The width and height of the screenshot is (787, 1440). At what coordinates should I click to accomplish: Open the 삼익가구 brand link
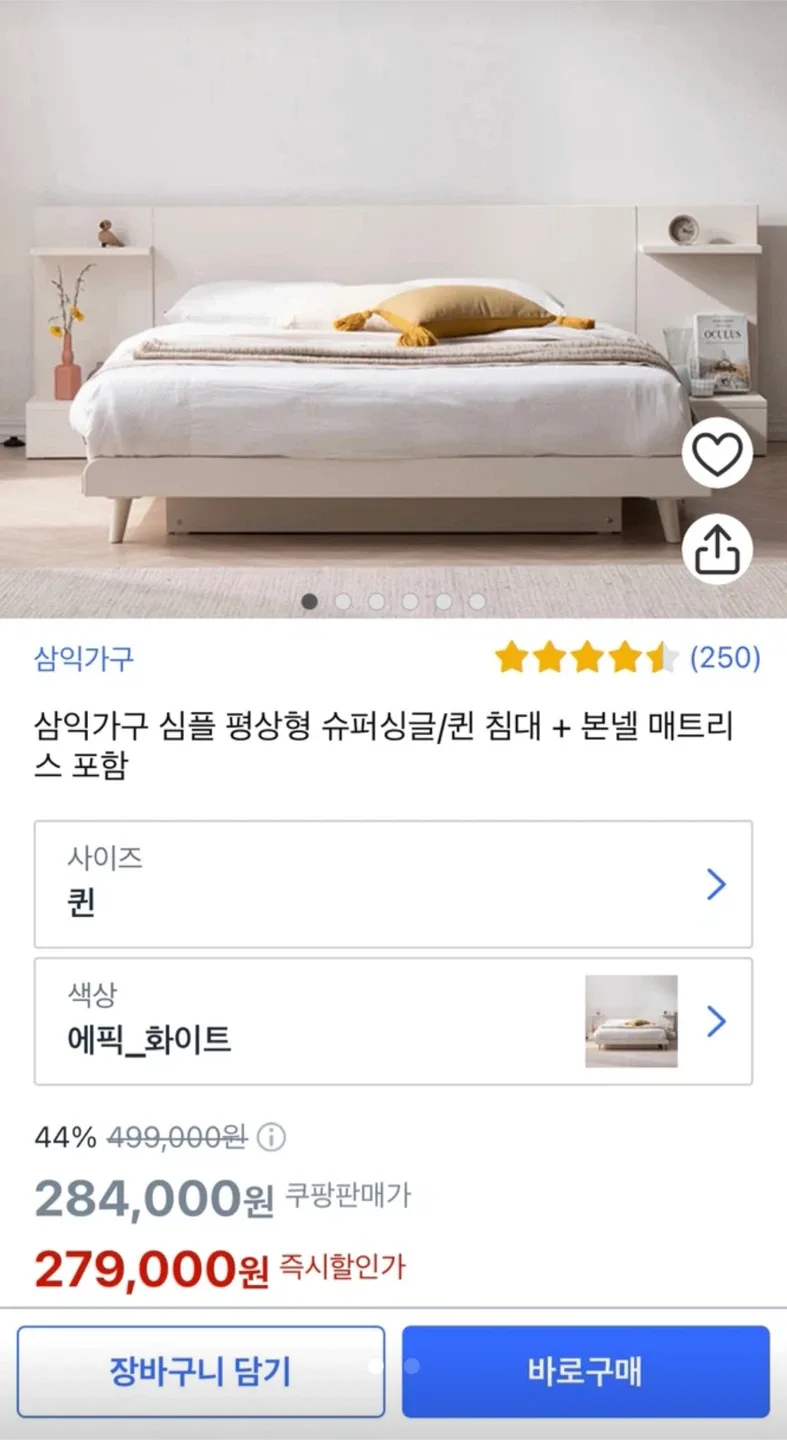[x=84, y=659]
